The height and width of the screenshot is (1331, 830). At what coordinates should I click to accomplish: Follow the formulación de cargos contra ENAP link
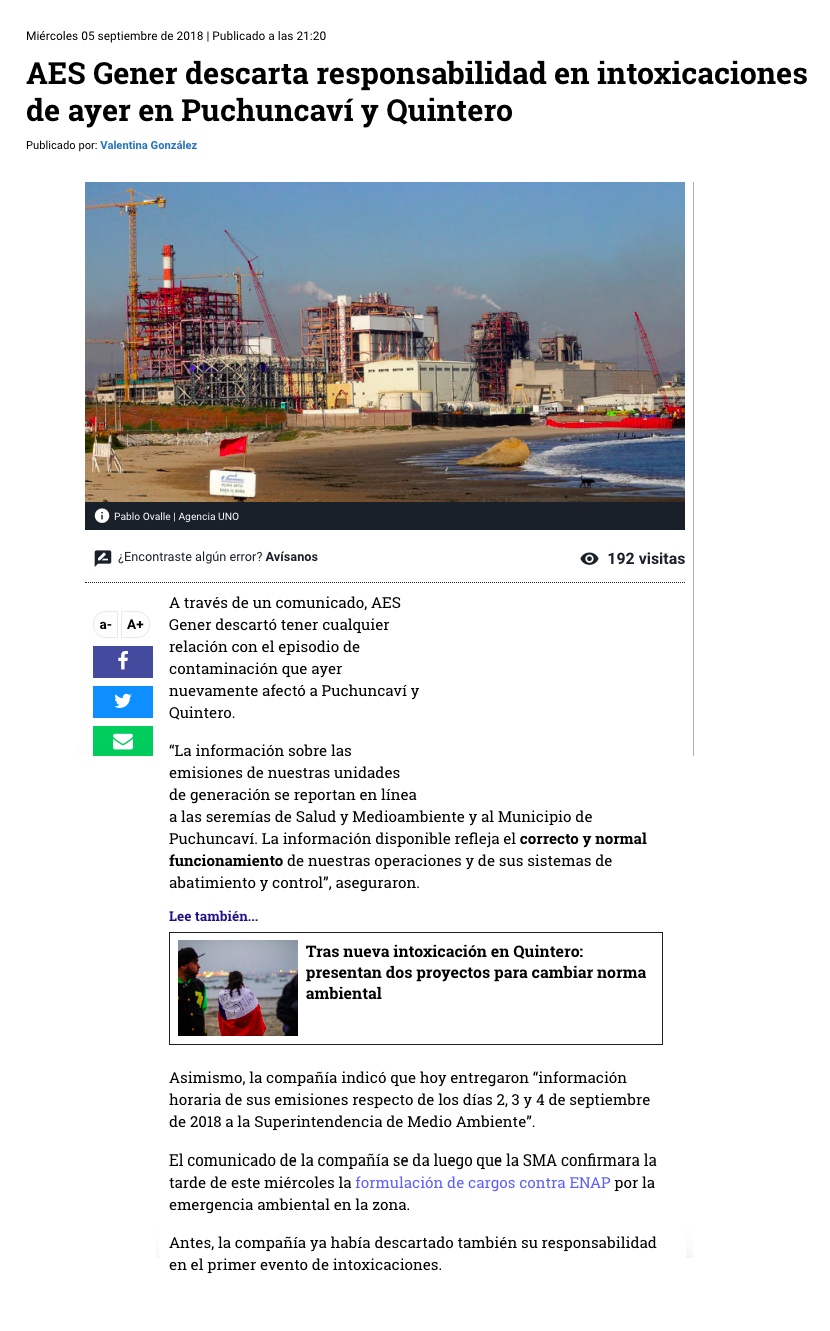pos(482,1183)
